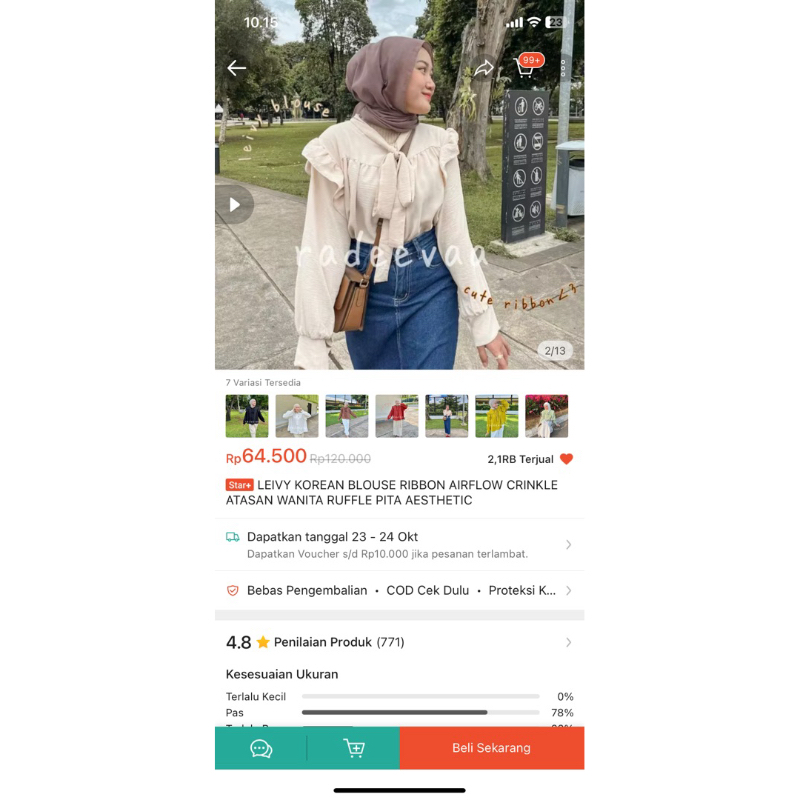Go back using the arrow icon
Image resolution: width=800 pixels, height=800 pixels.
point(237,68)
